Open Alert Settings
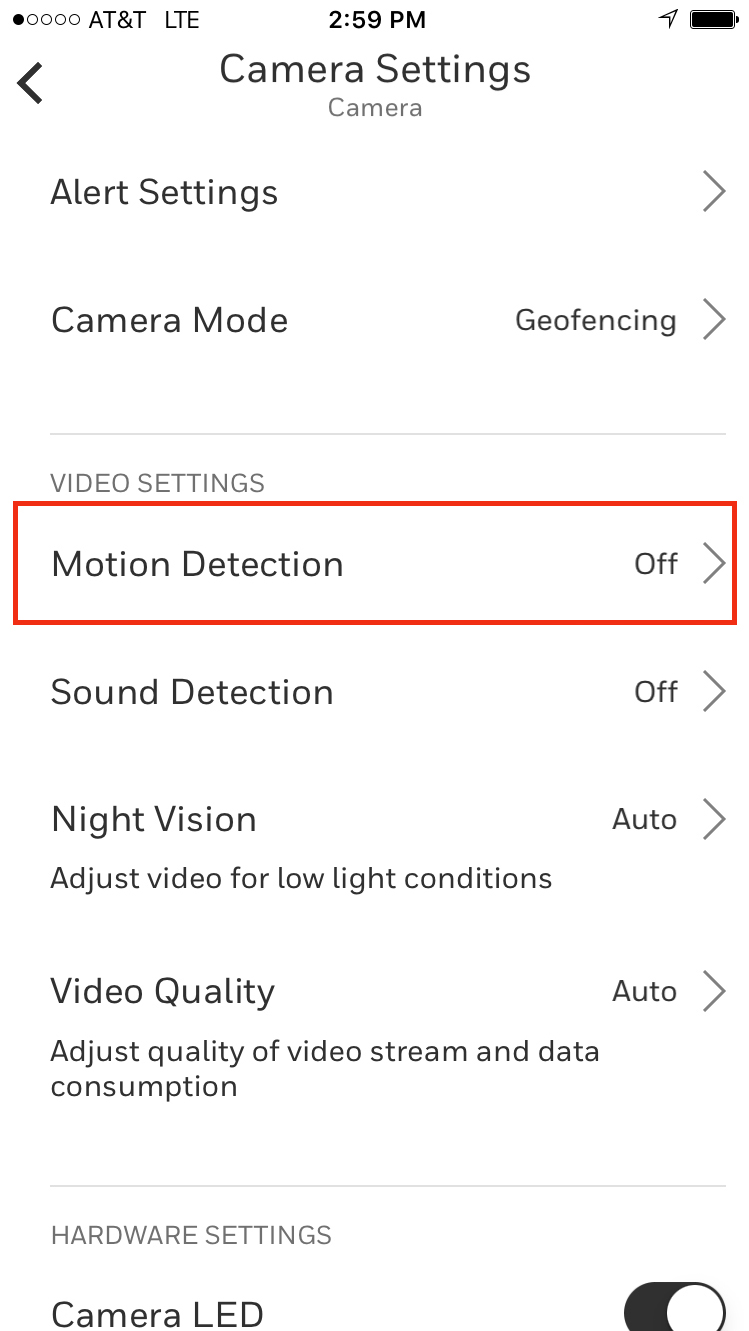The width and height of the screenshot is (749, 1331). coord(375,192)
